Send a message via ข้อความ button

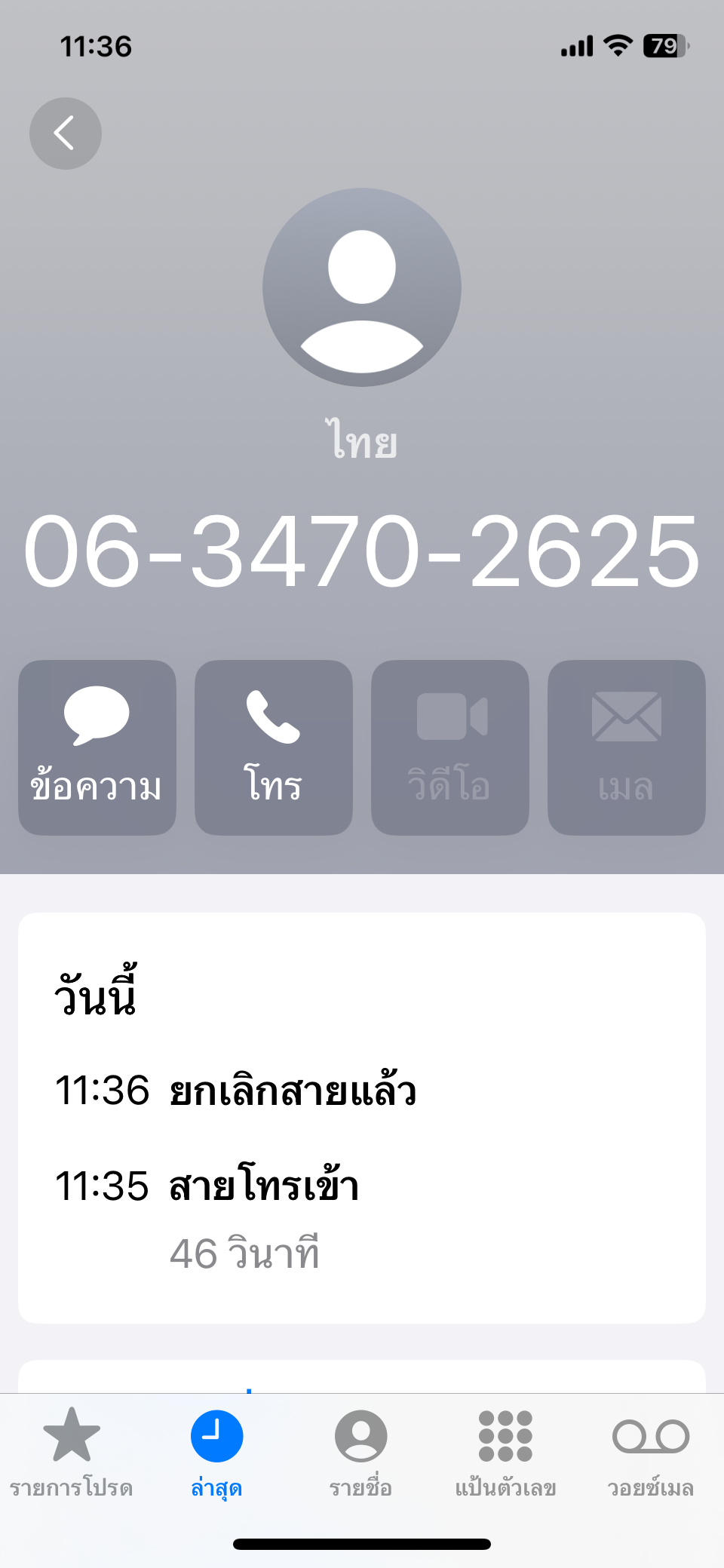tap(97, 747)
